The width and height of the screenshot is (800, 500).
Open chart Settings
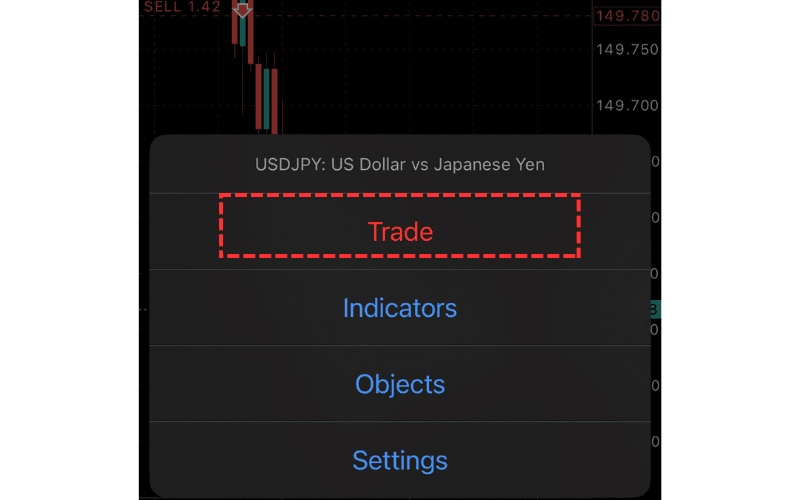click(x=400, y=461)
